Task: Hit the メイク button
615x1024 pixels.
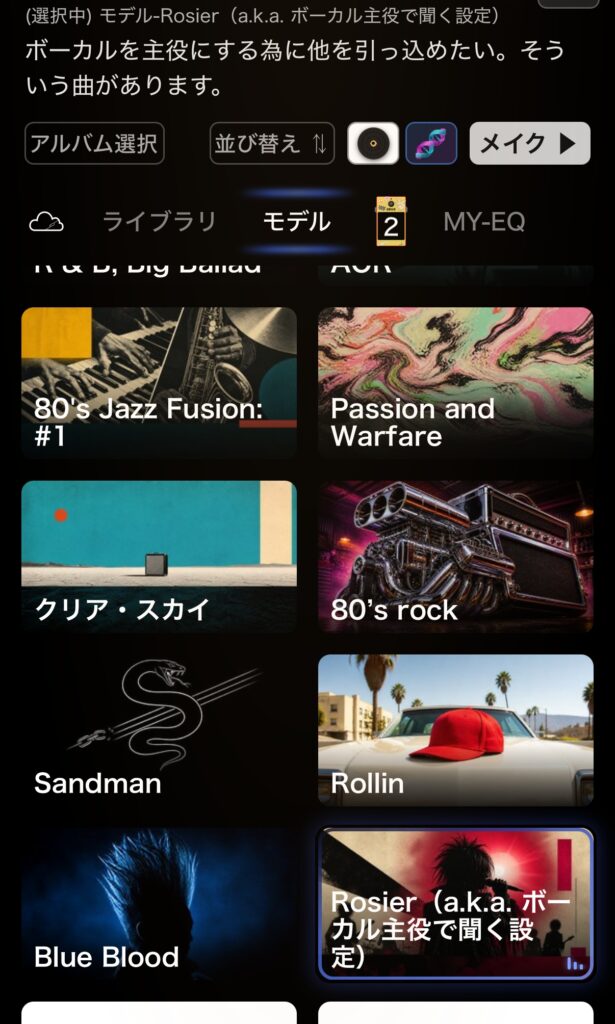Action: point(529,143)
